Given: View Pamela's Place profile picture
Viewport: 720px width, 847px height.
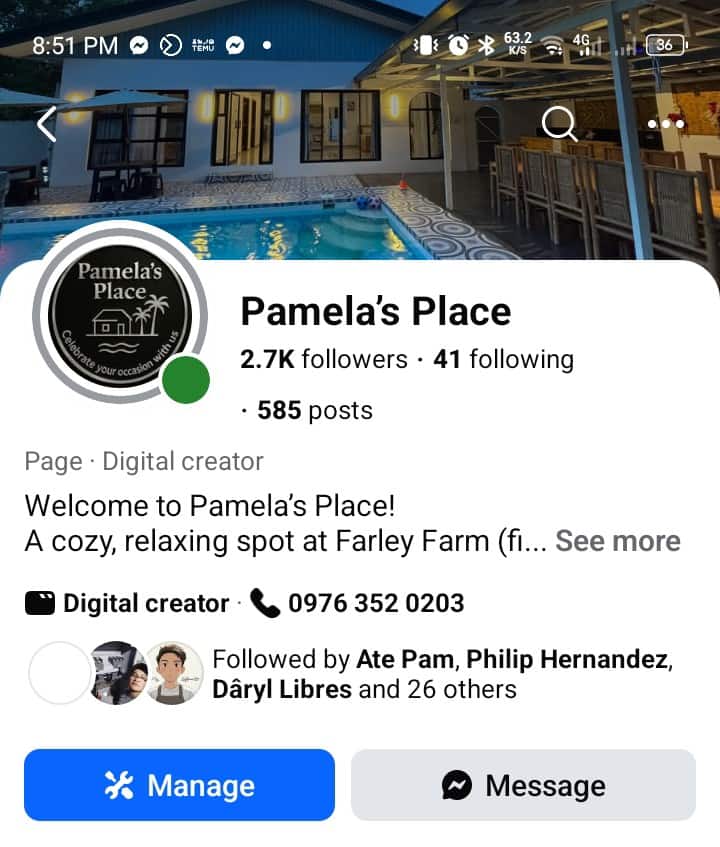Looking at the screenshot, I should pyautogui.click(x=120, y=318).
